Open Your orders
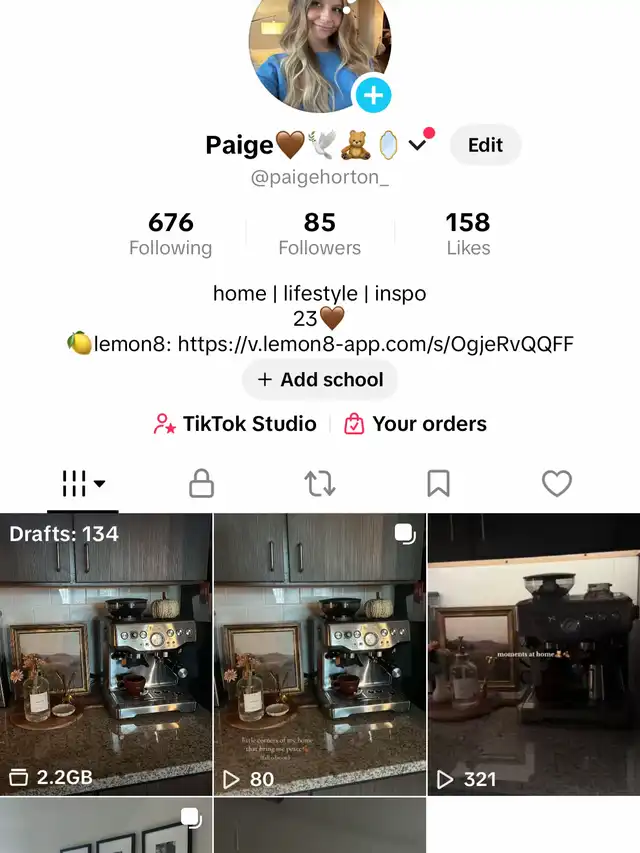 415,424
